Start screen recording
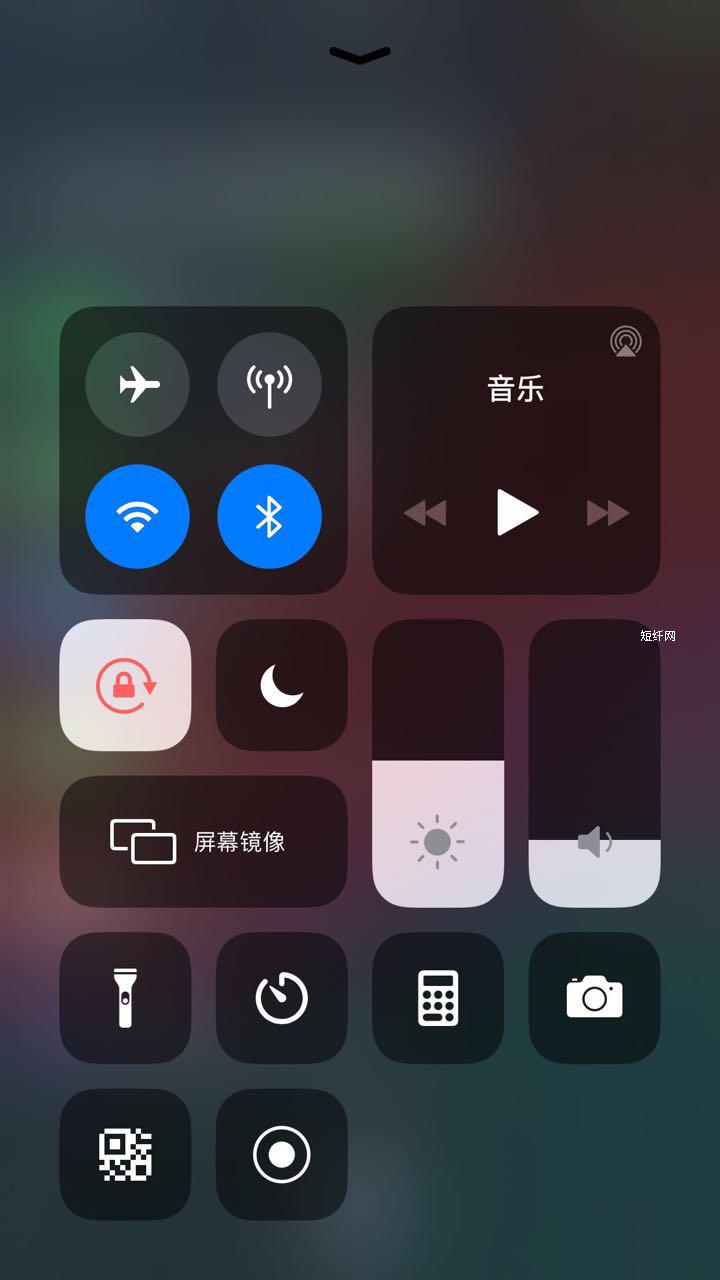The image size is (720, 1280). pos(281,1154)
